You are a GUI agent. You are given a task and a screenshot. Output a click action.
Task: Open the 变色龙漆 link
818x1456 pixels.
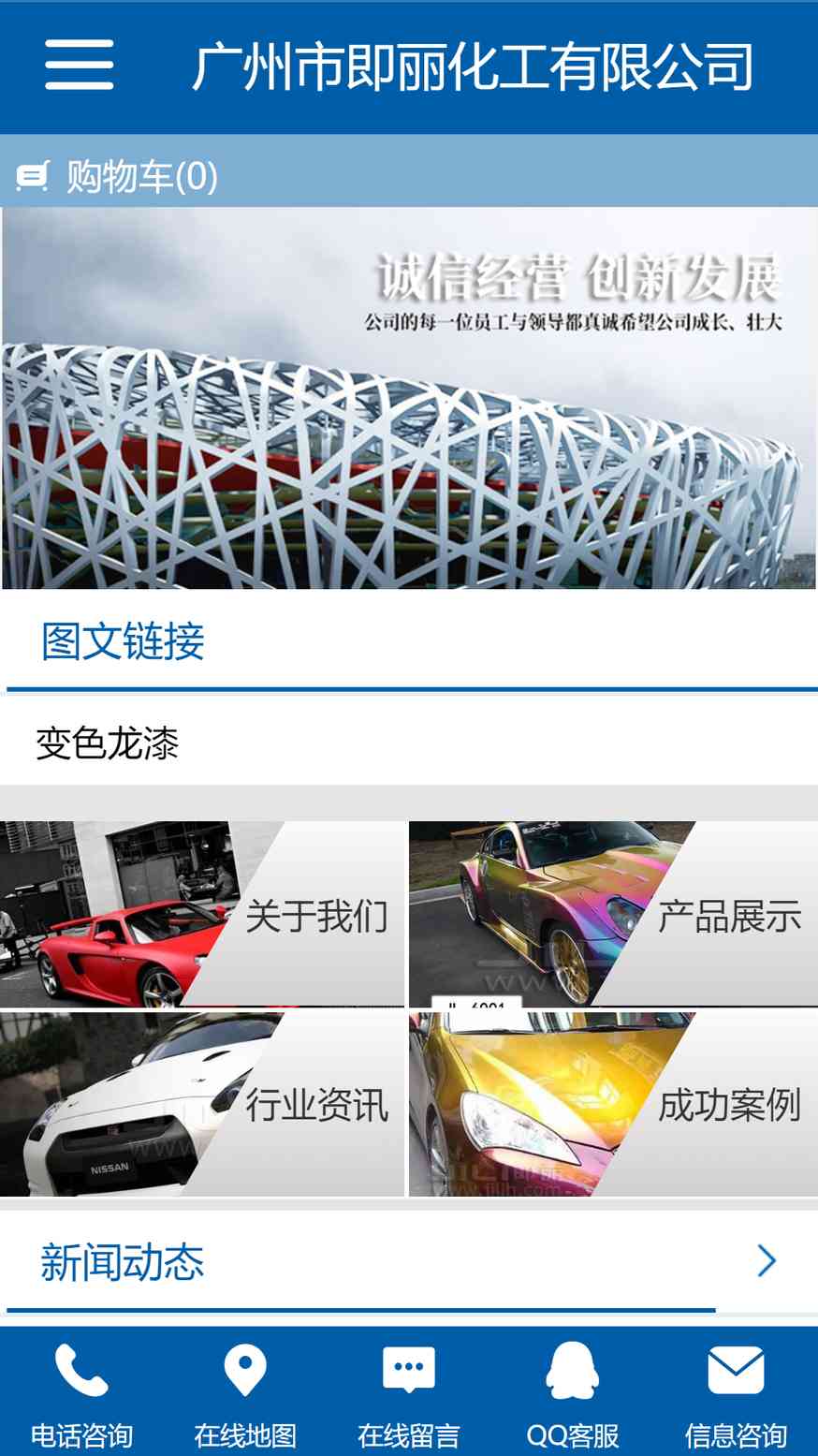coord(108,743)
